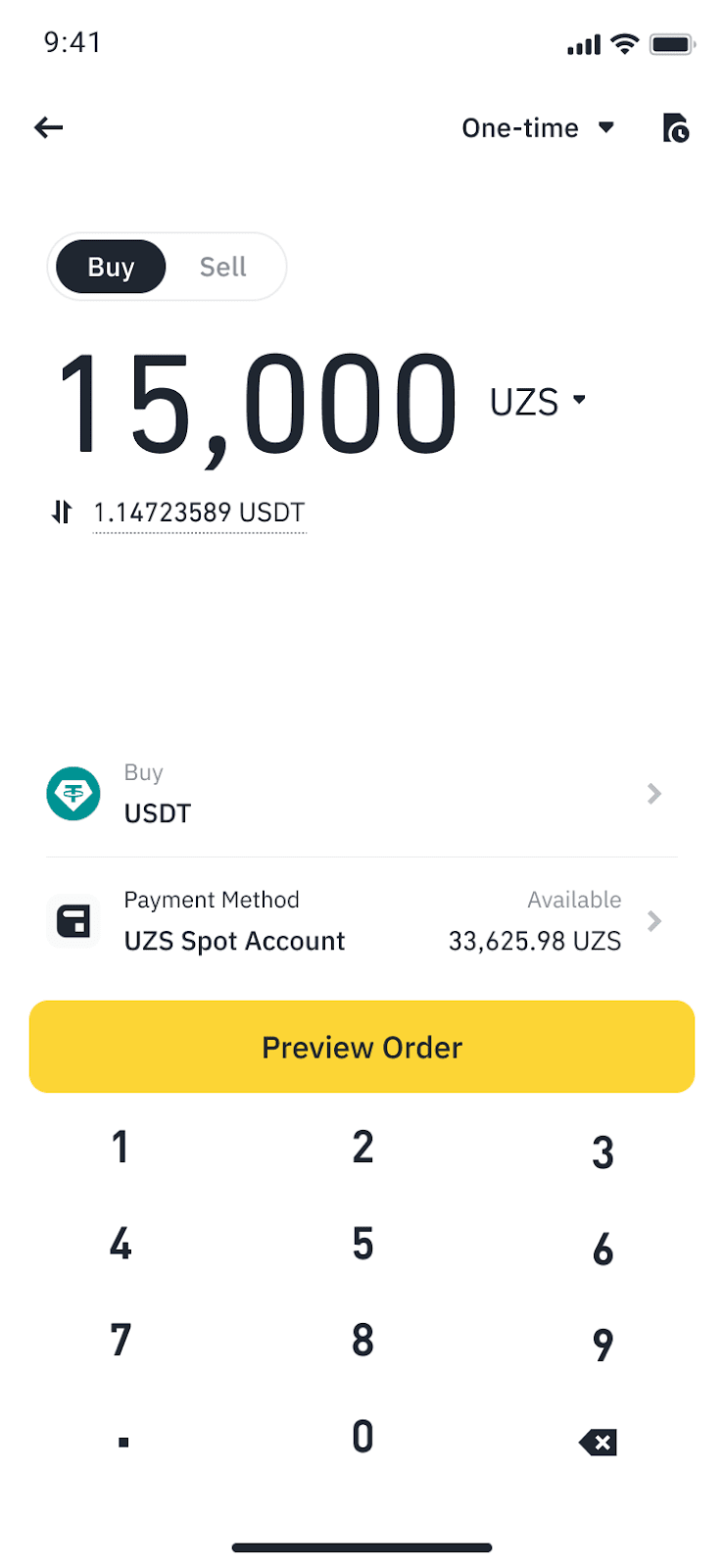Change the UZS currency selector
724x1568 pixels.
538,401
